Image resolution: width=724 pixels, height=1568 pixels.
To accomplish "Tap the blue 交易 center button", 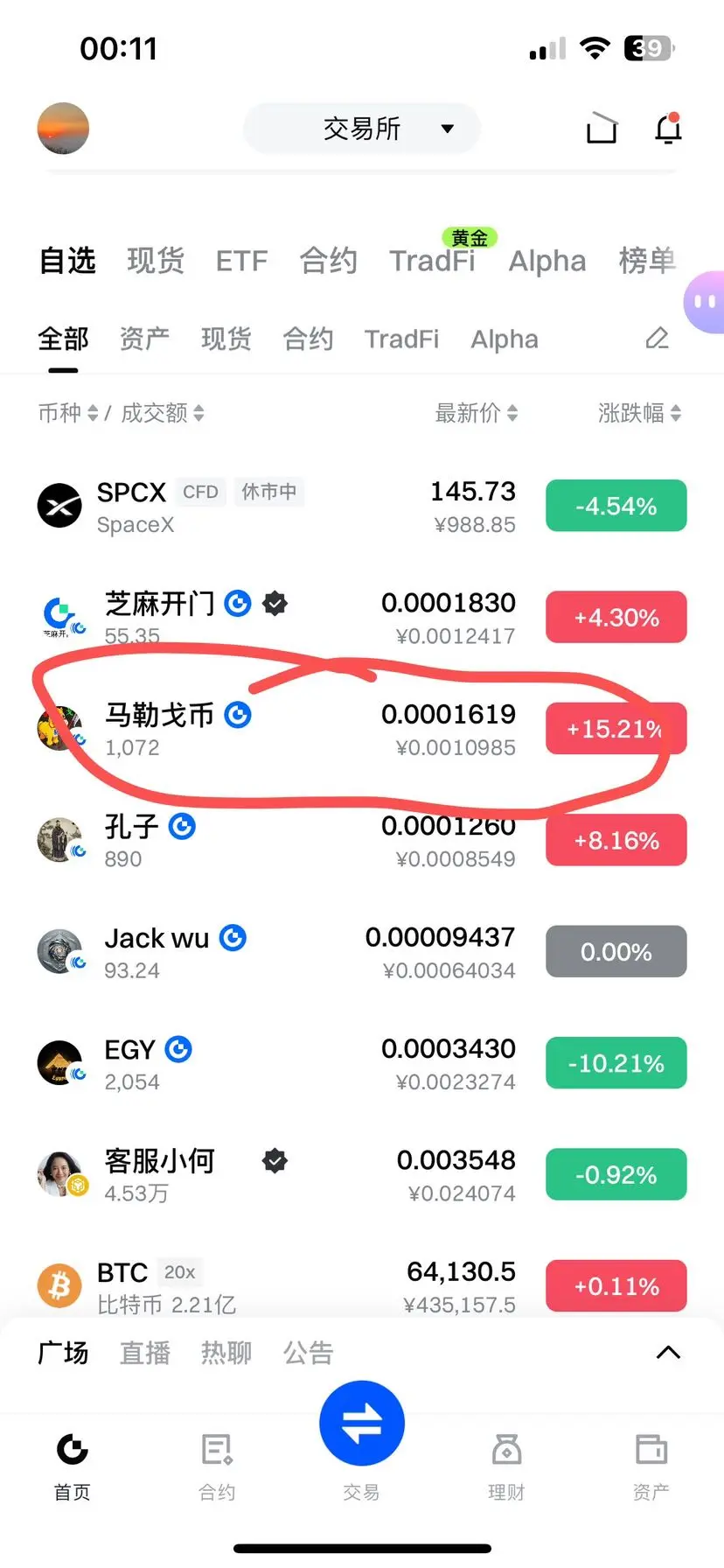I will pos(362,1423).
